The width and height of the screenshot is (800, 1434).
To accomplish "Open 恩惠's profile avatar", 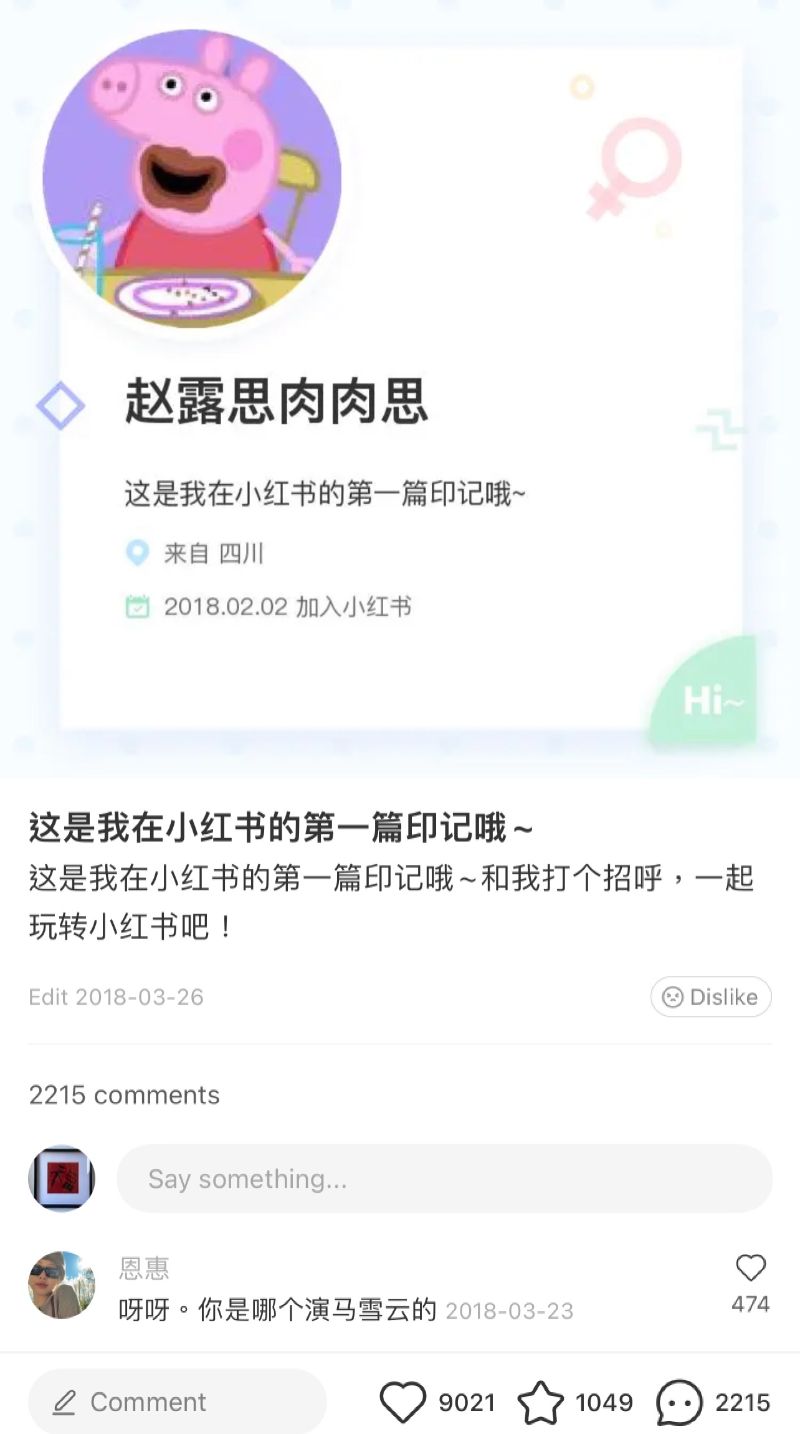I will [62, 1285].
